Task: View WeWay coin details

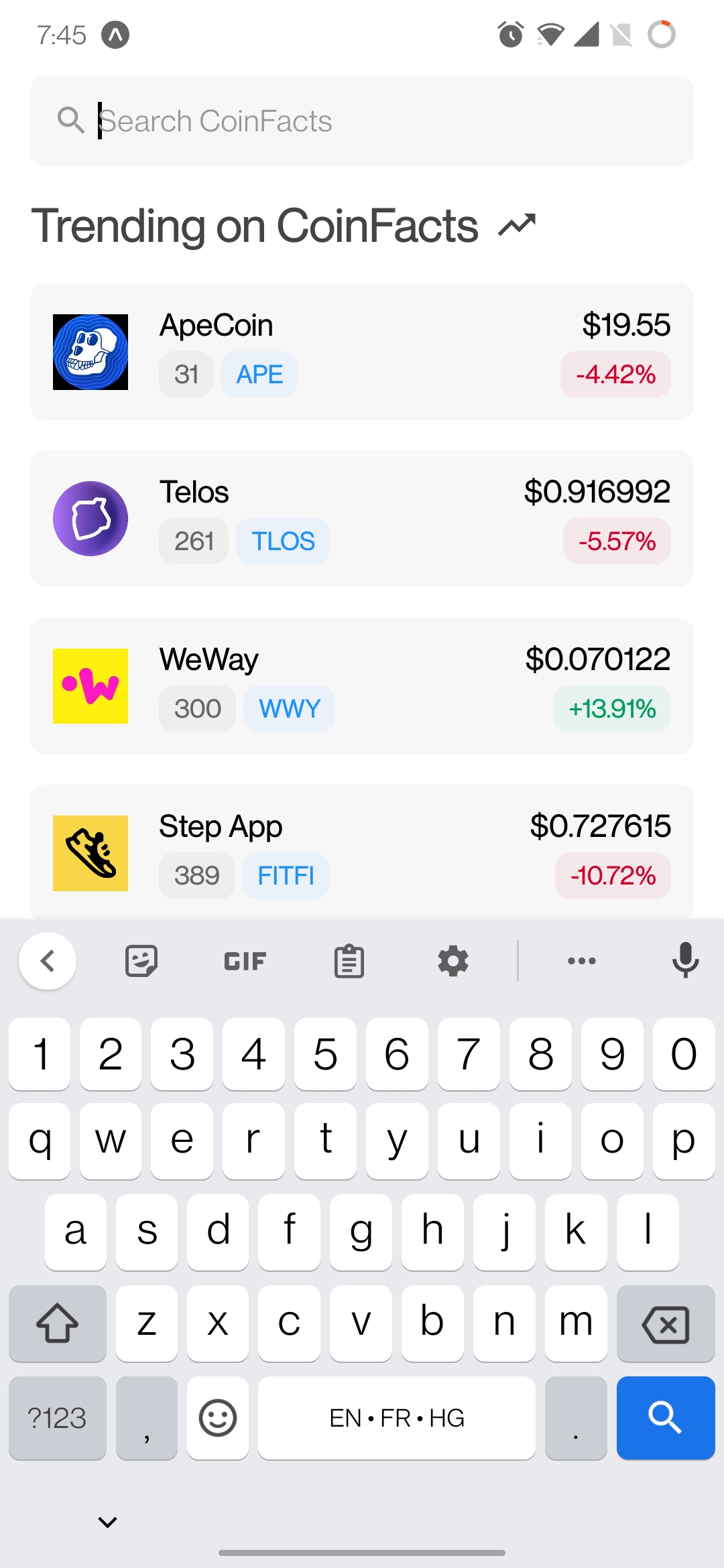Action: tap(362, 685)
